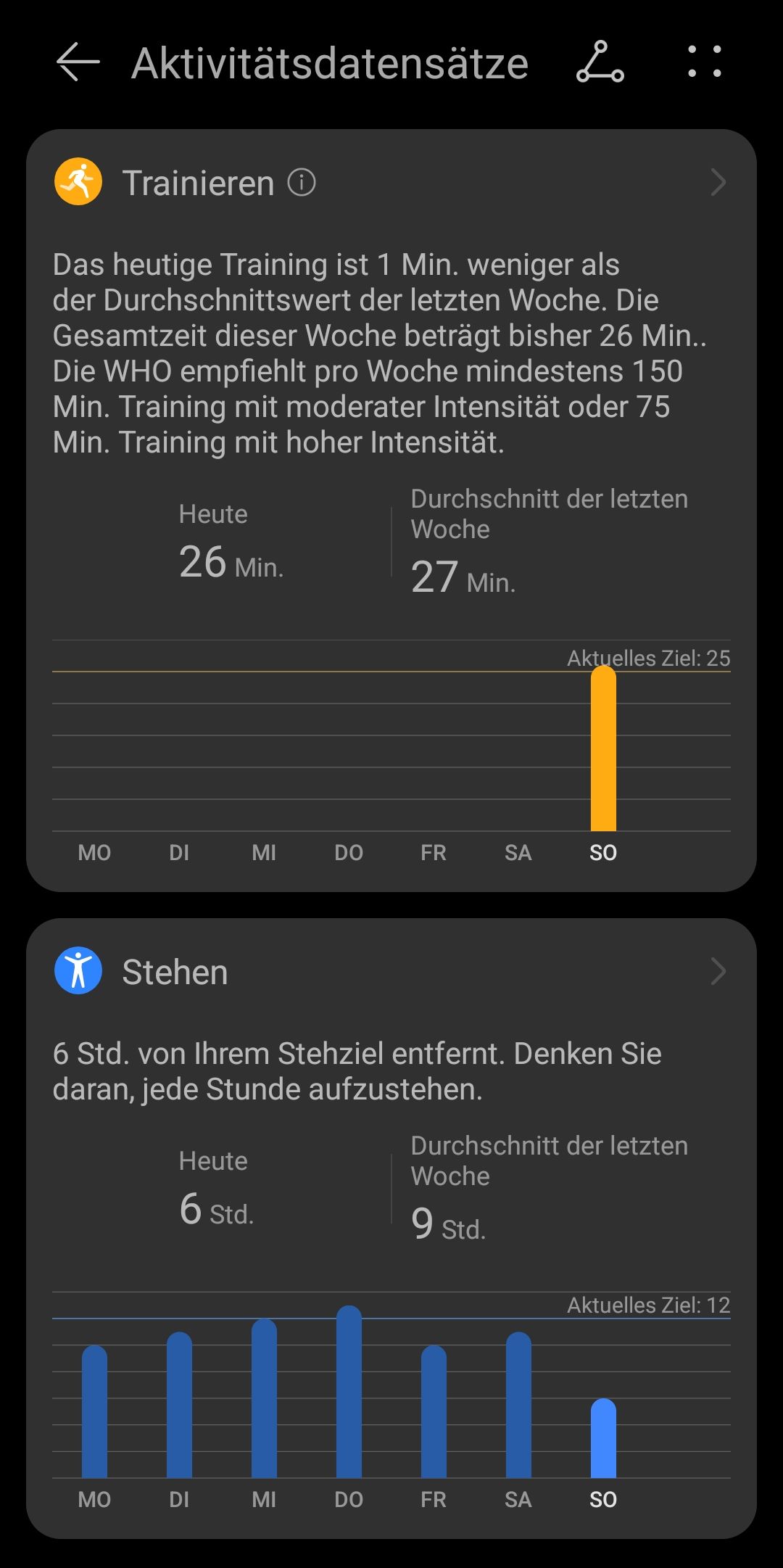Open Trainieren details via its chevron

coord(718,182)
